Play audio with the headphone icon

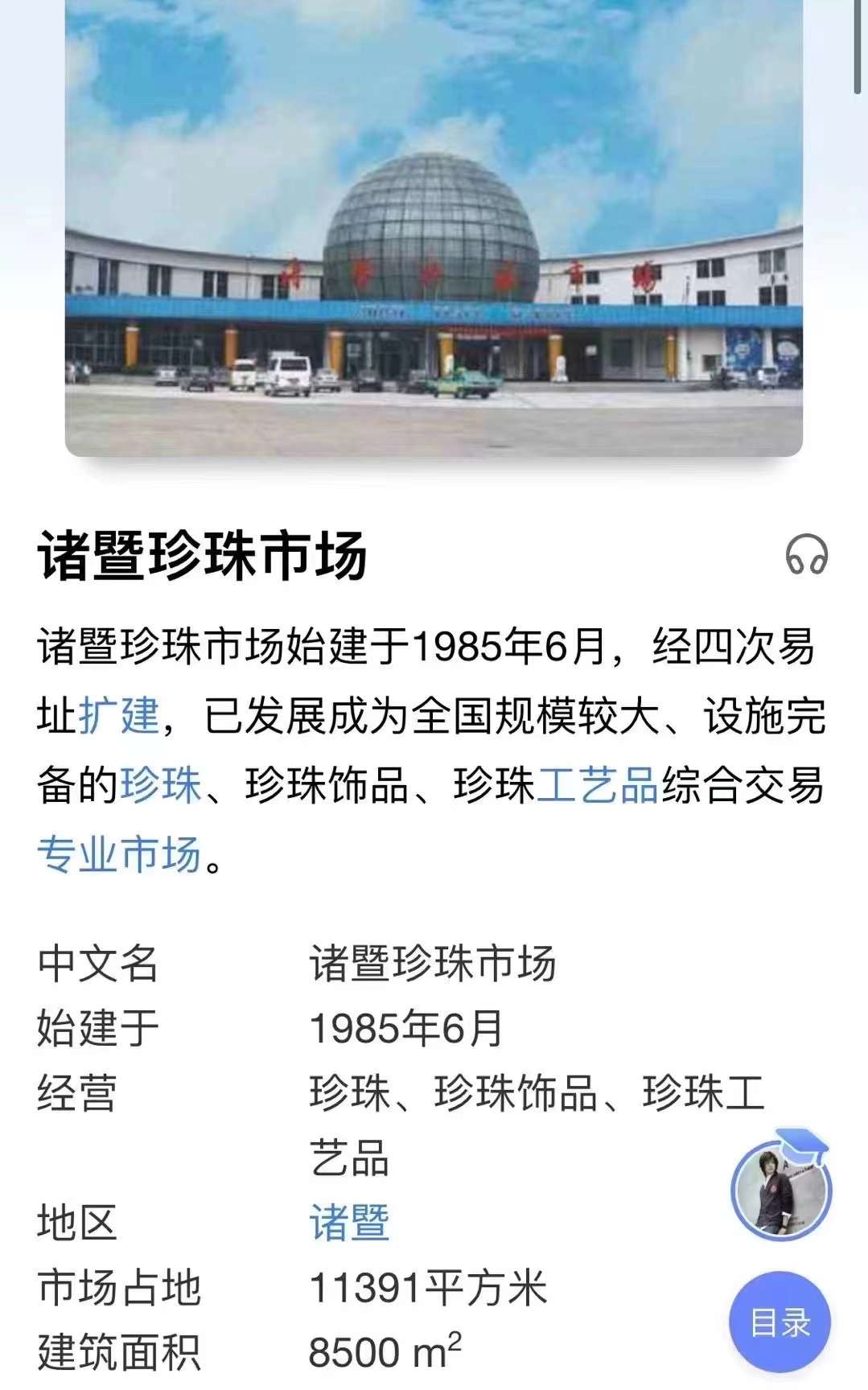(806, 555)
